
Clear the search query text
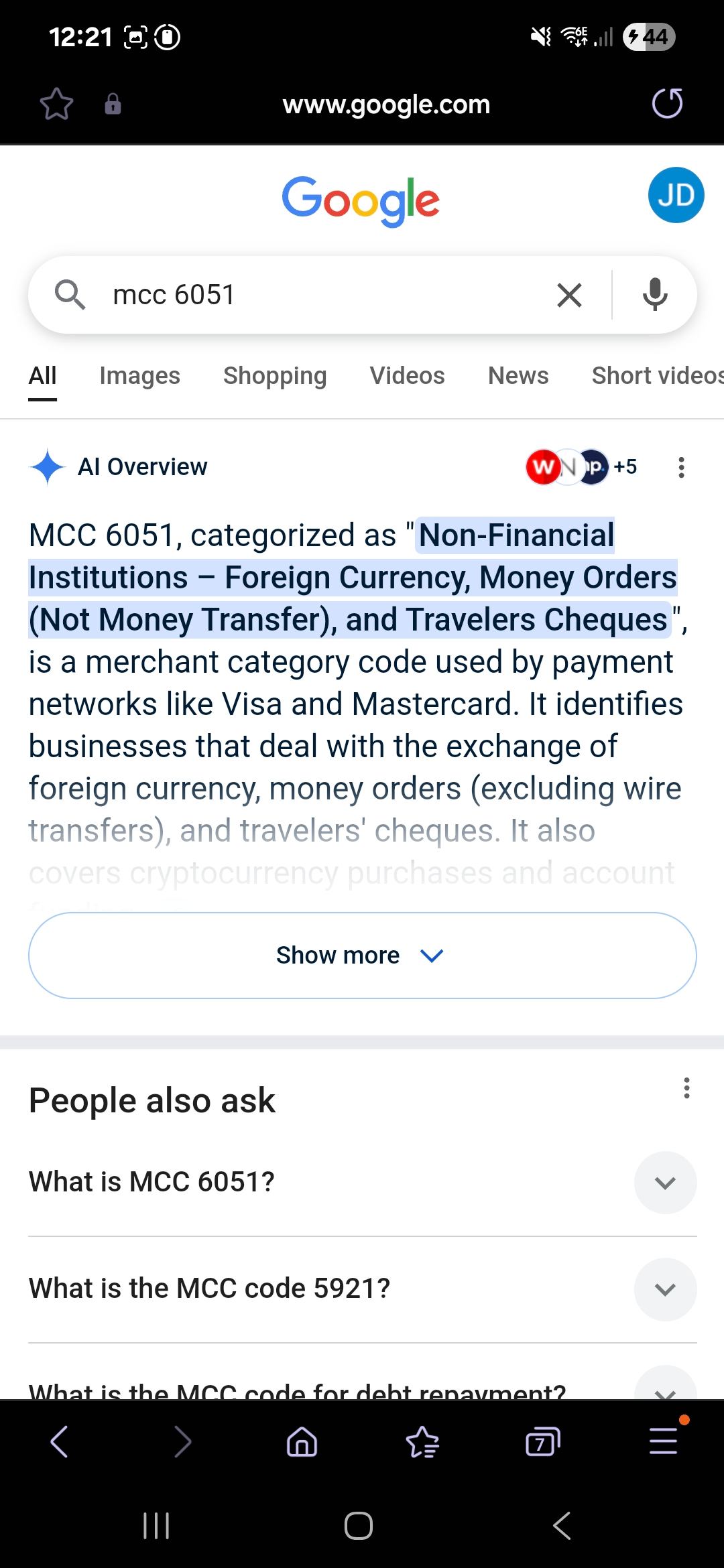[x=569, y=295]
